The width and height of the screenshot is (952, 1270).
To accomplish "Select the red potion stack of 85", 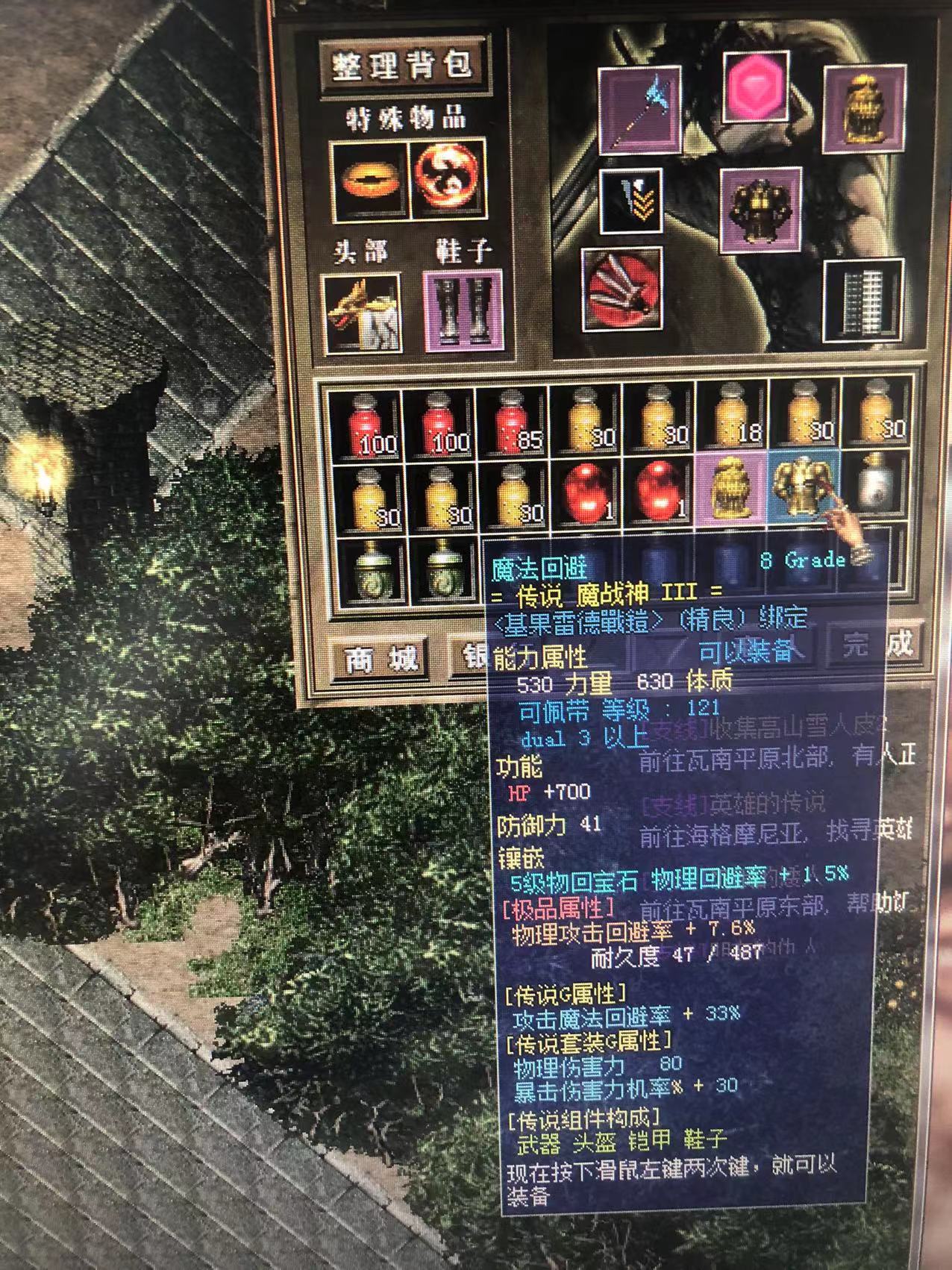I will point(512,422).
